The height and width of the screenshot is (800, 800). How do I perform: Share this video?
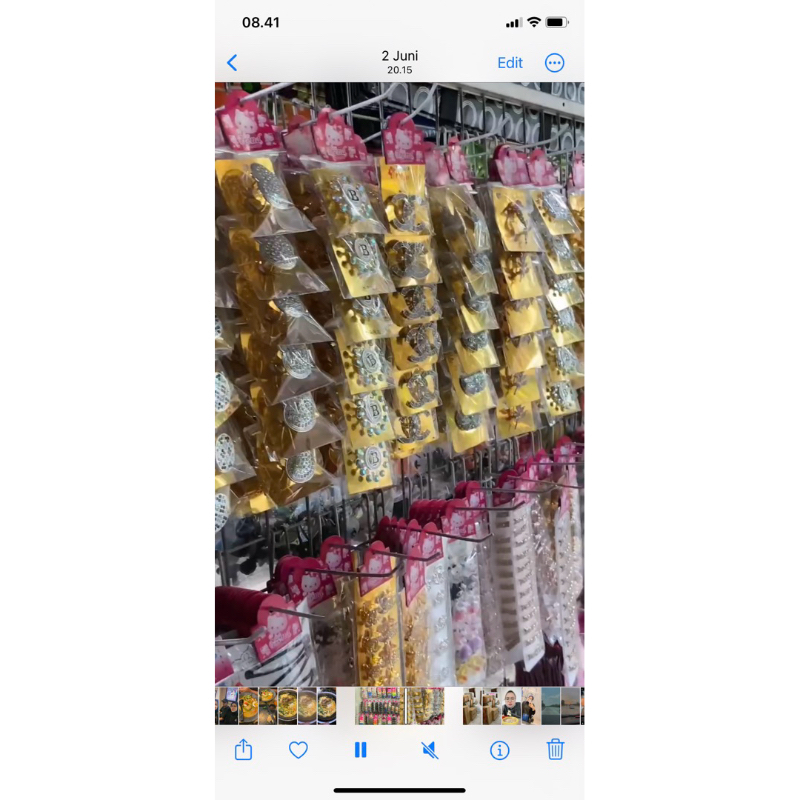click(x=243, y=749)
